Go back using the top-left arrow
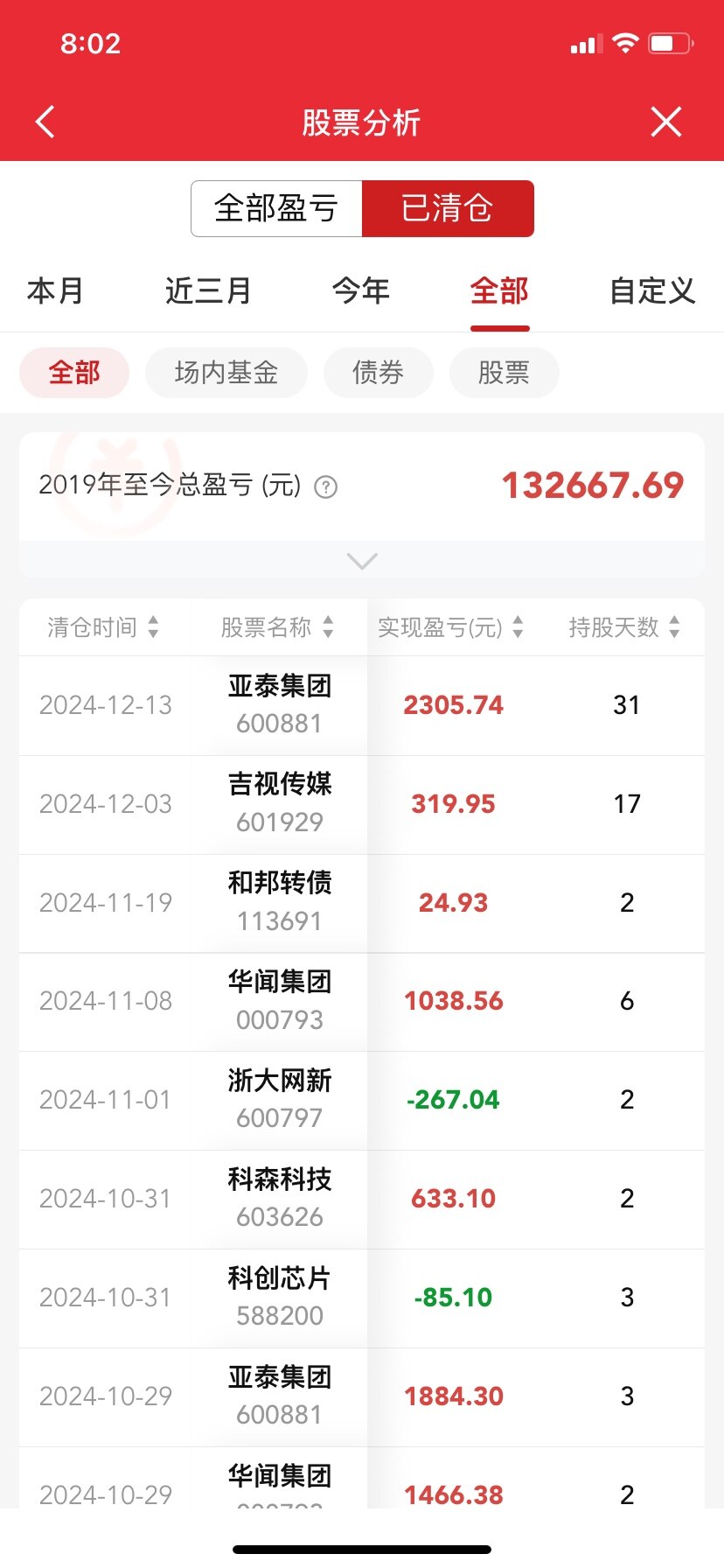Viewport: 724px width, 1568px height. (x=45, y=122)
